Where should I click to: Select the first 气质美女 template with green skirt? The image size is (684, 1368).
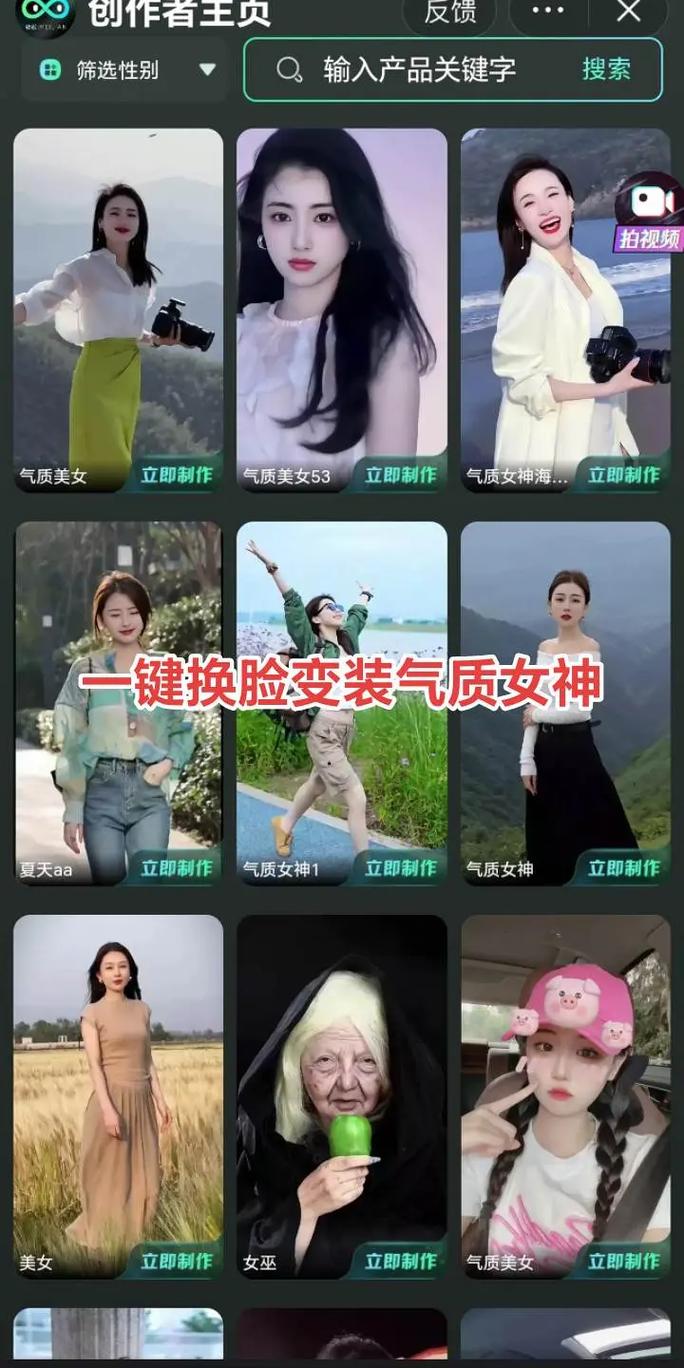pos(118,300)
